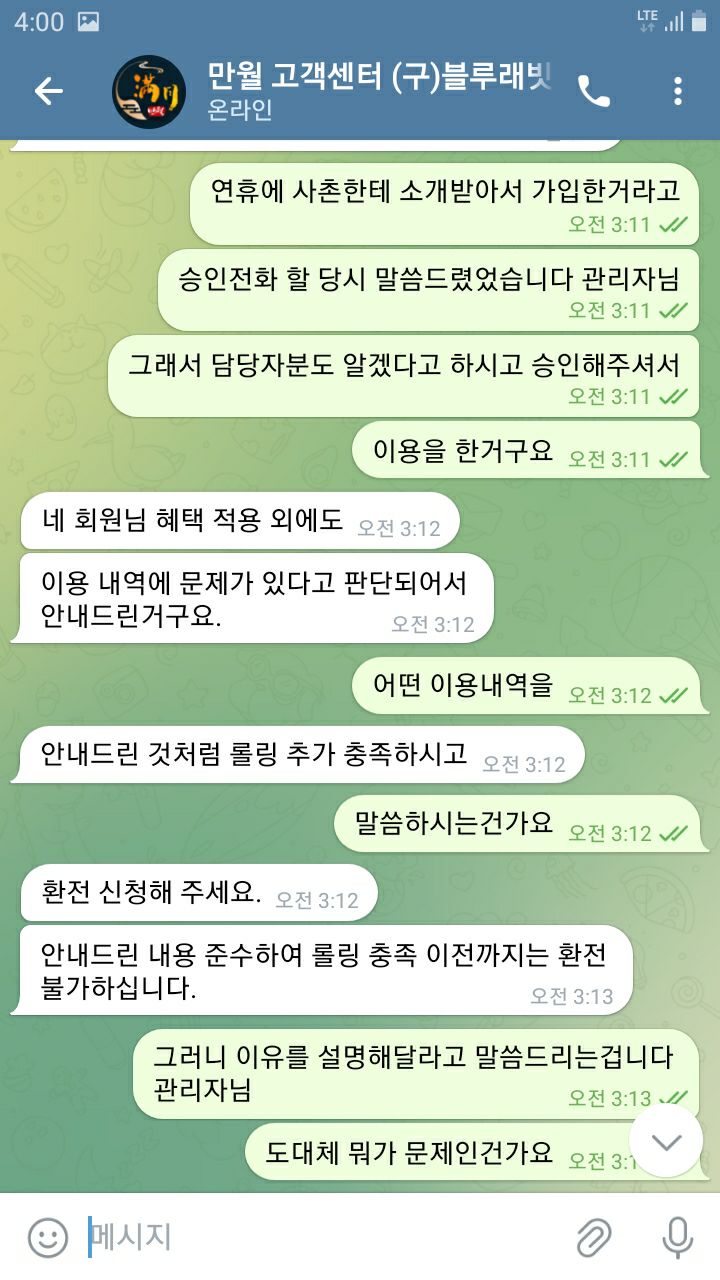Record a voice message
Image resolution: width=720 pixels, height=1280 pixels.
click(677, 1237)
